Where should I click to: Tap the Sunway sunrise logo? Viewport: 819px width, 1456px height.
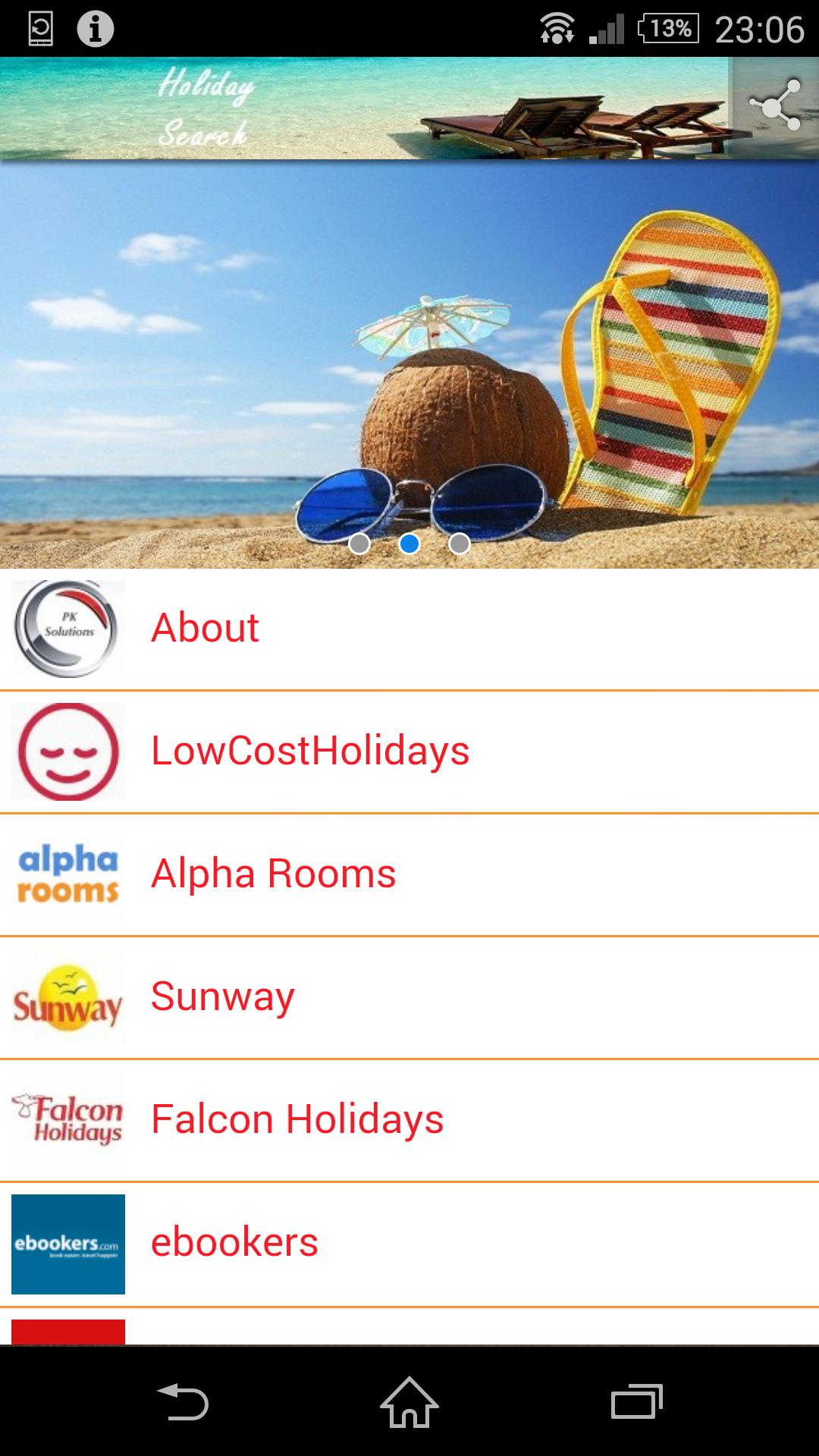click(67, 996)
